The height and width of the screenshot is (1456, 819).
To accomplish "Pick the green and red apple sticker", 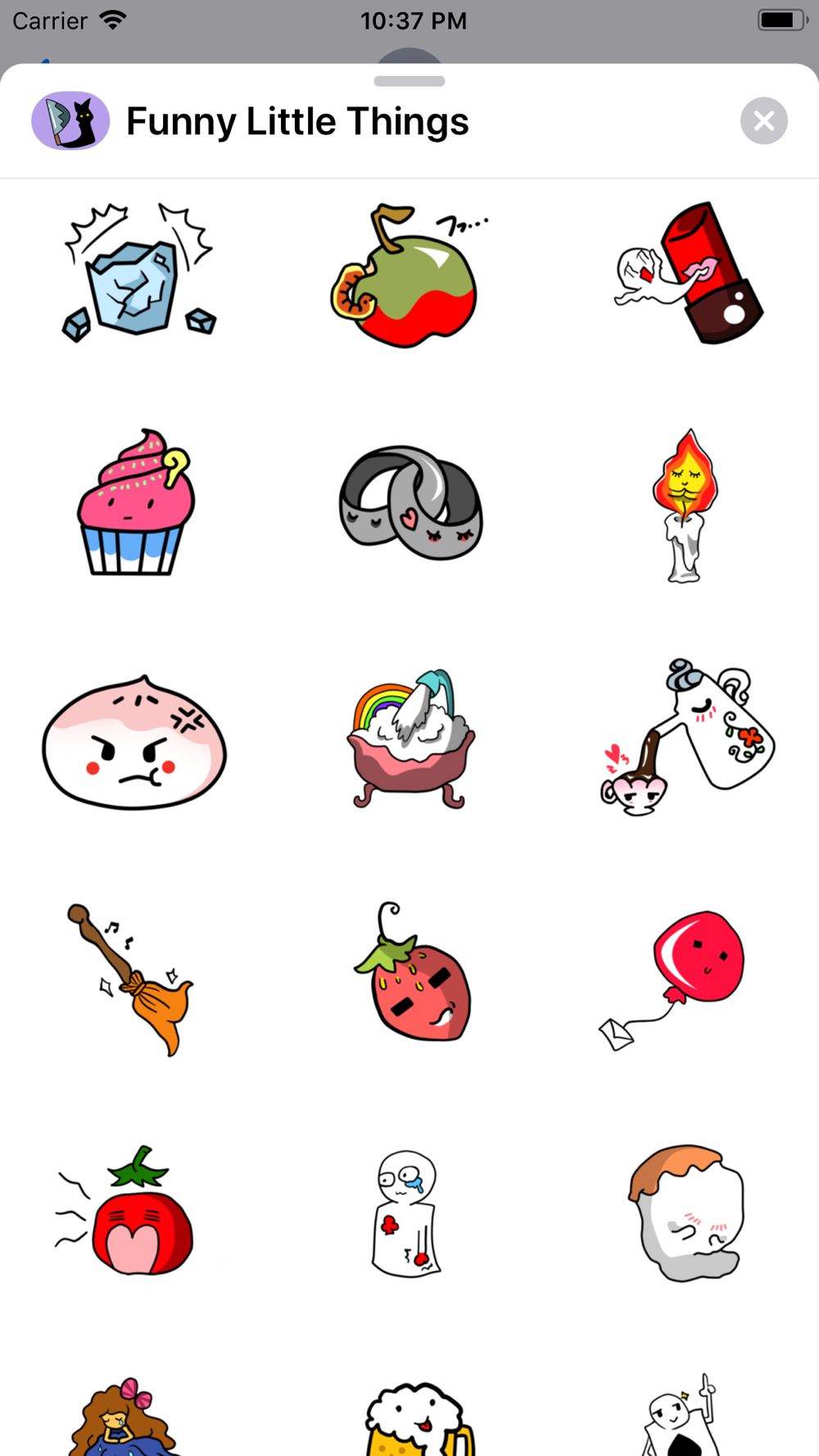I will [409, 276].
